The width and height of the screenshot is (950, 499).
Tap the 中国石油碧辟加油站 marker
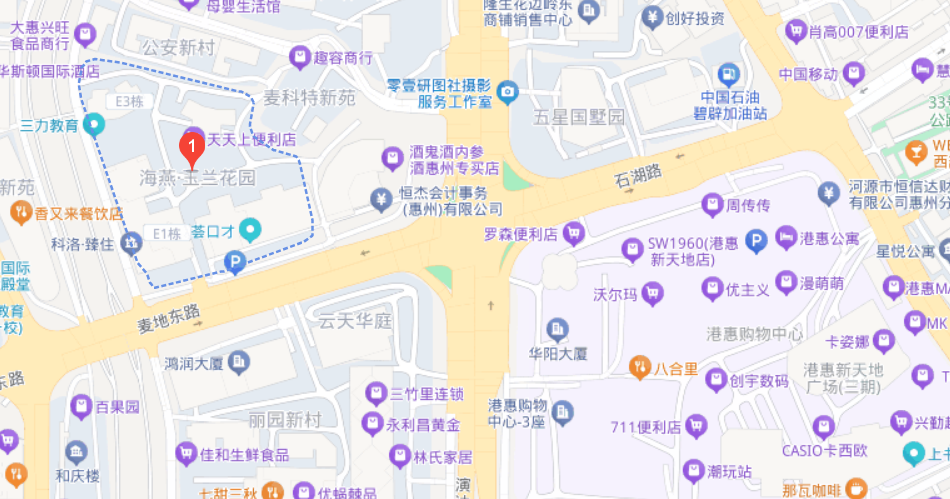point(728,73)
